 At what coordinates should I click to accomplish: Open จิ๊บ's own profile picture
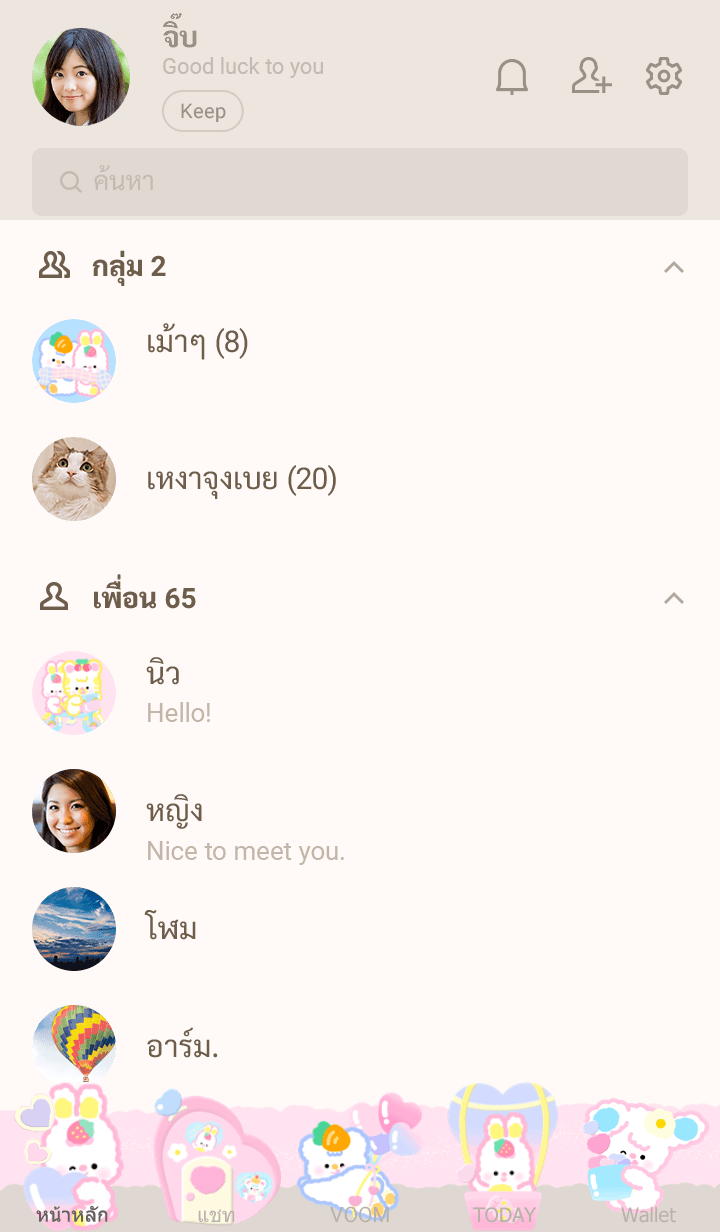pyautogui.click(x=81, y=77)
